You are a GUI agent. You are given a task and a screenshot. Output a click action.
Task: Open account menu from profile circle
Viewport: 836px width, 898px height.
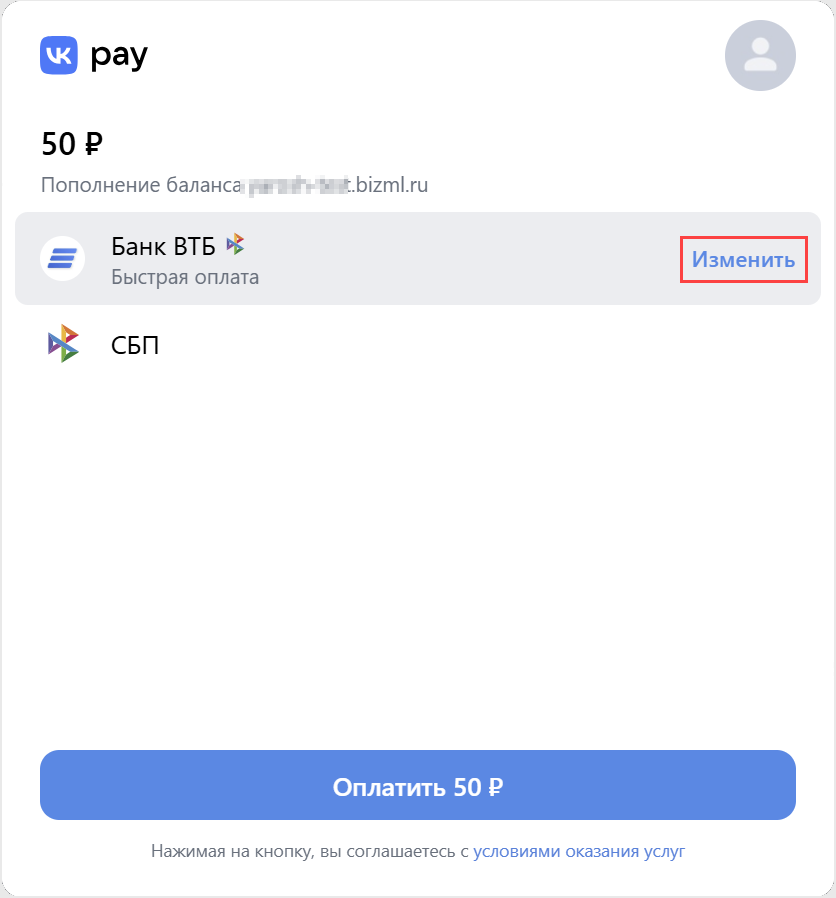[x=760, y=55]
